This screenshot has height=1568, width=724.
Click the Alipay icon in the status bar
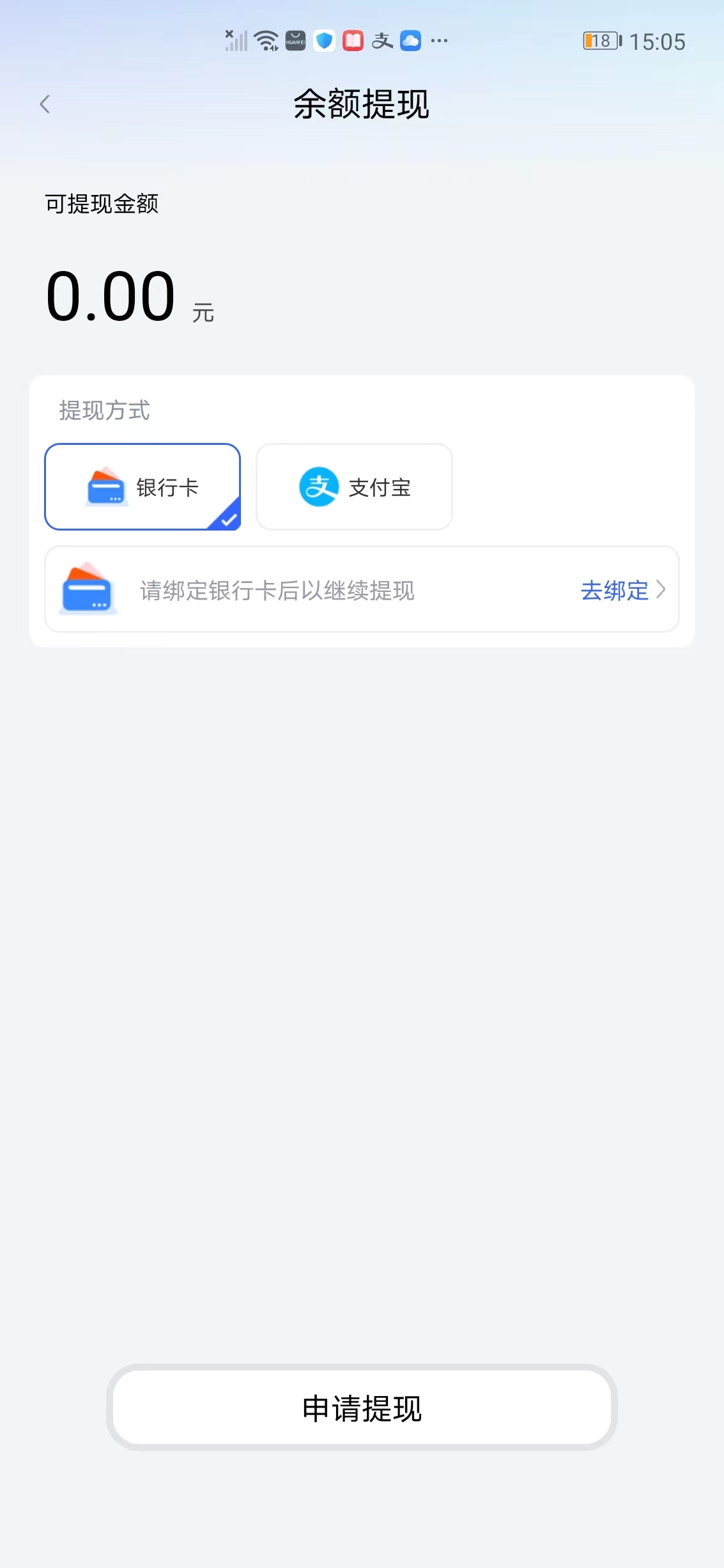381,41
